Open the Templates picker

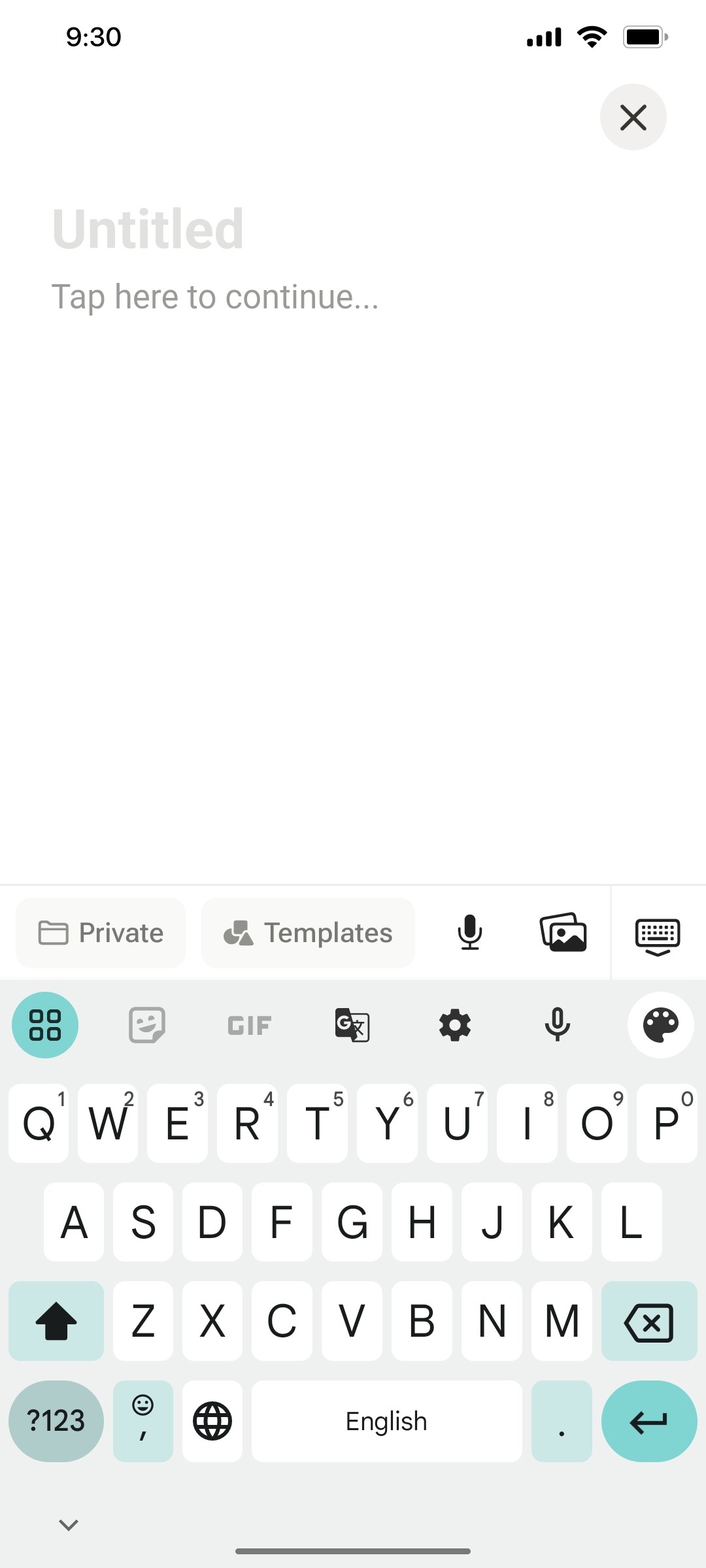(x=307, y=933)
